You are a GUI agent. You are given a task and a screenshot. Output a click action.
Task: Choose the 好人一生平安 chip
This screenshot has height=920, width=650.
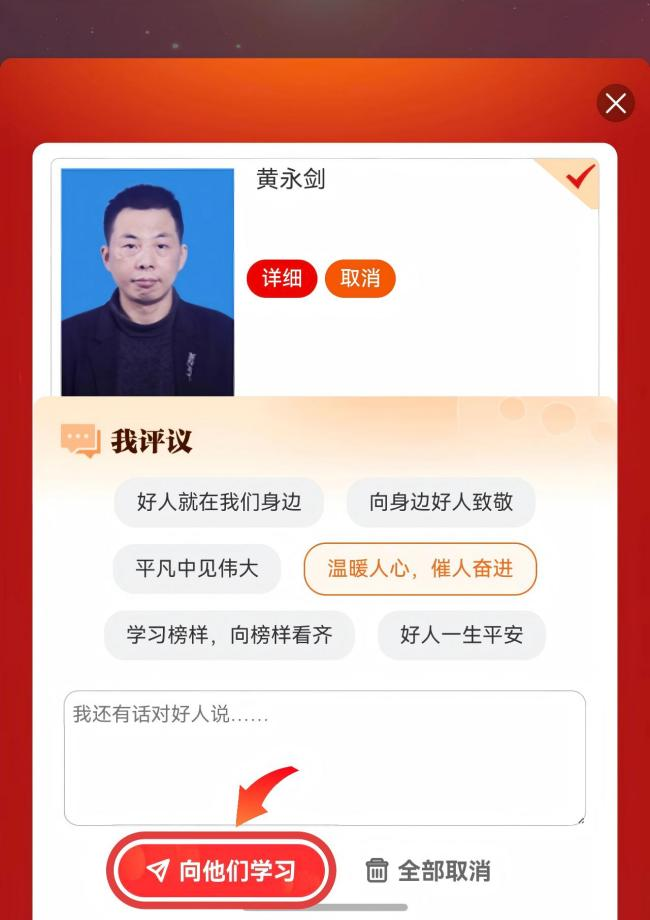(461, 635)
